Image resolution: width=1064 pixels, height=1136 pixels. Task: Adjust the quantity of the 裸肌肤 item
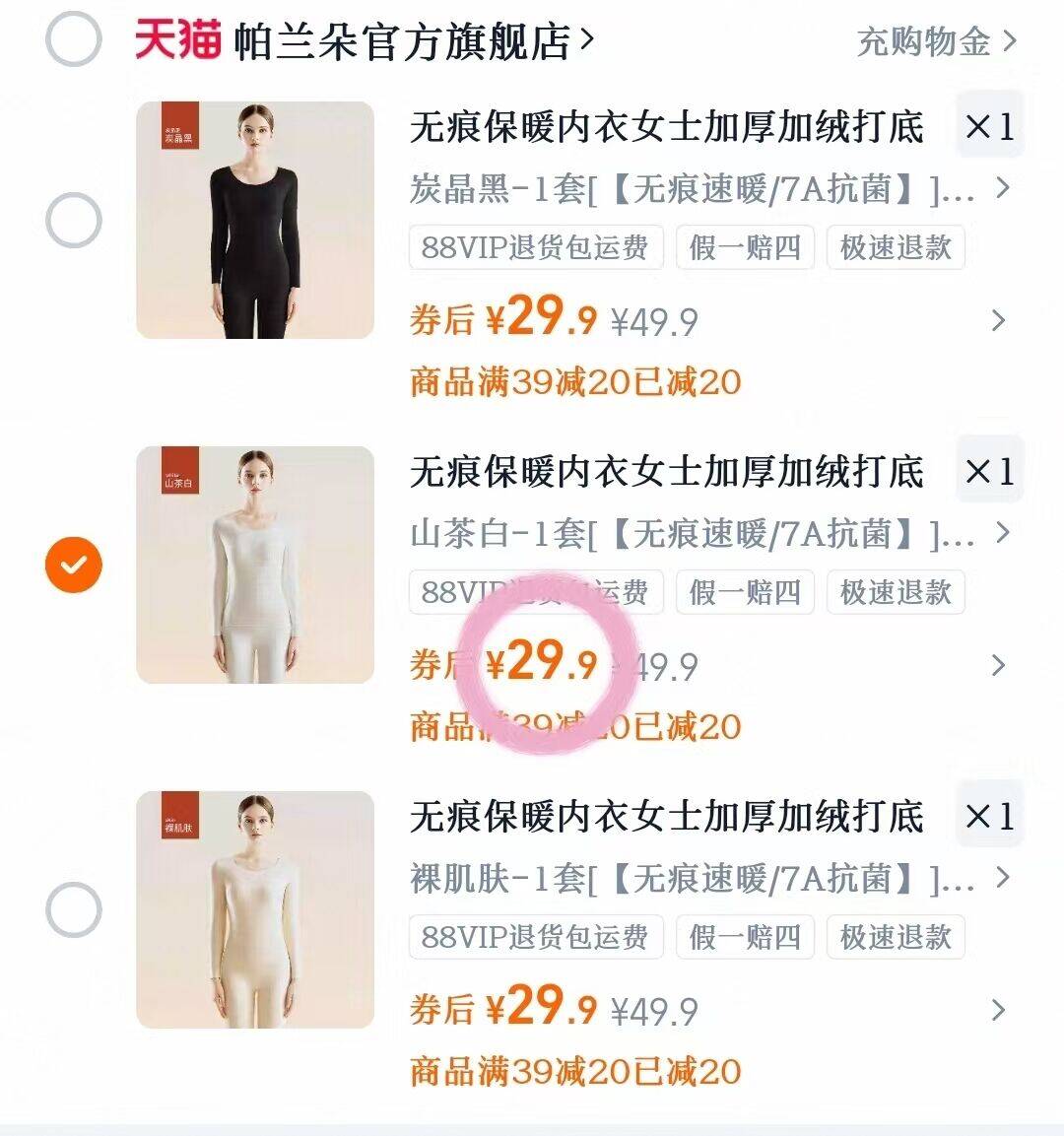click(x=989, y=816)
